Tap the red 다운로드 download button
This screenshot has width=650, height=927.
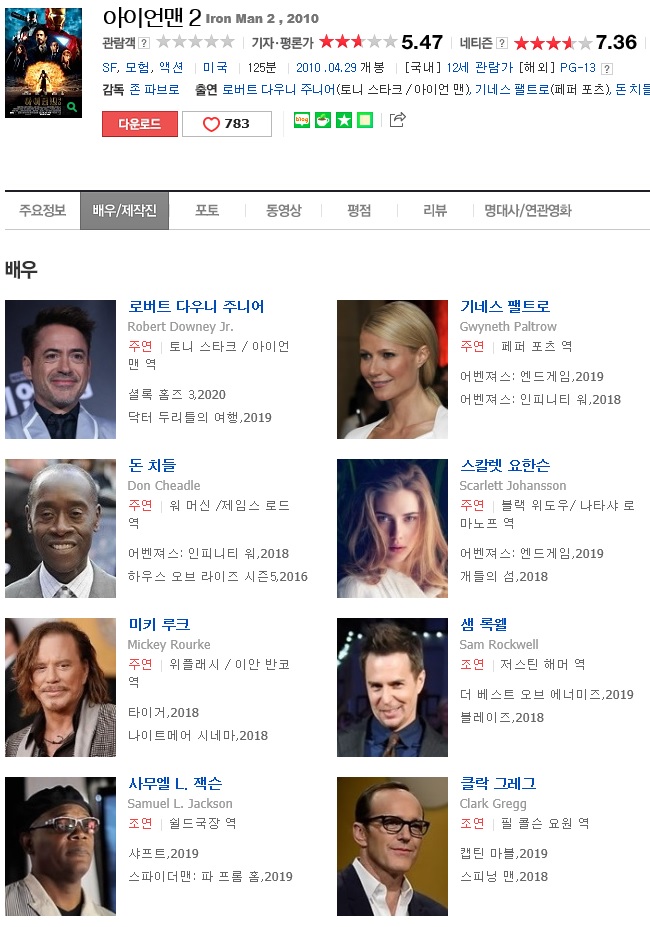[x=139, y=124]
